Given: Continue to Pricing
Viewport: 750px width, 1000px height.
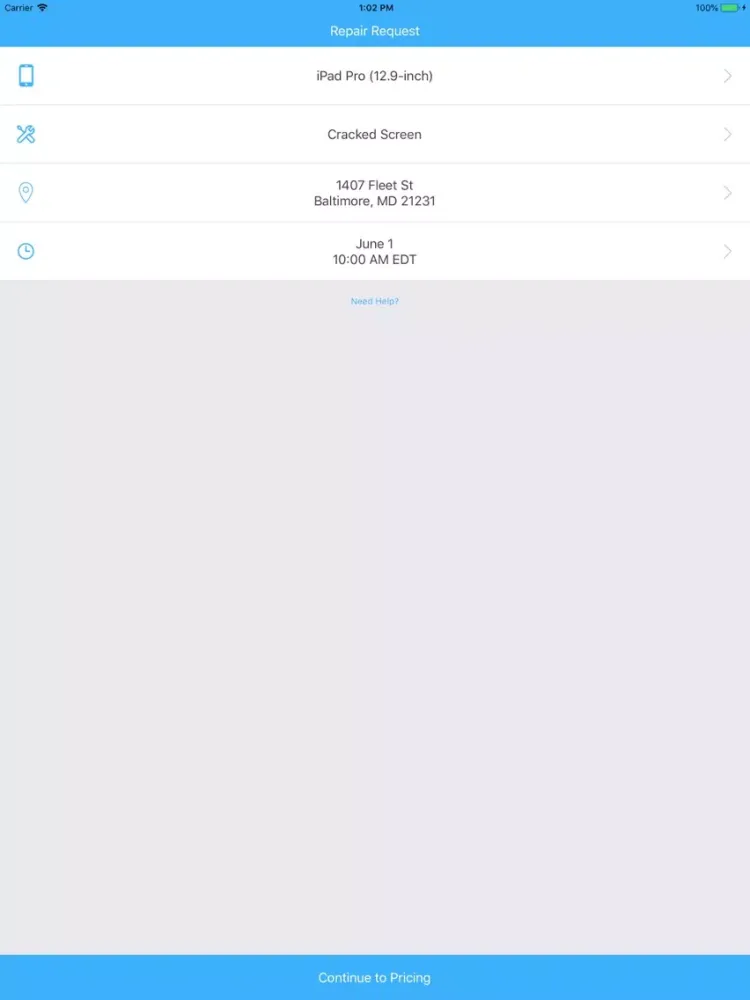Looking at the screenshot, I should [374, 977].
